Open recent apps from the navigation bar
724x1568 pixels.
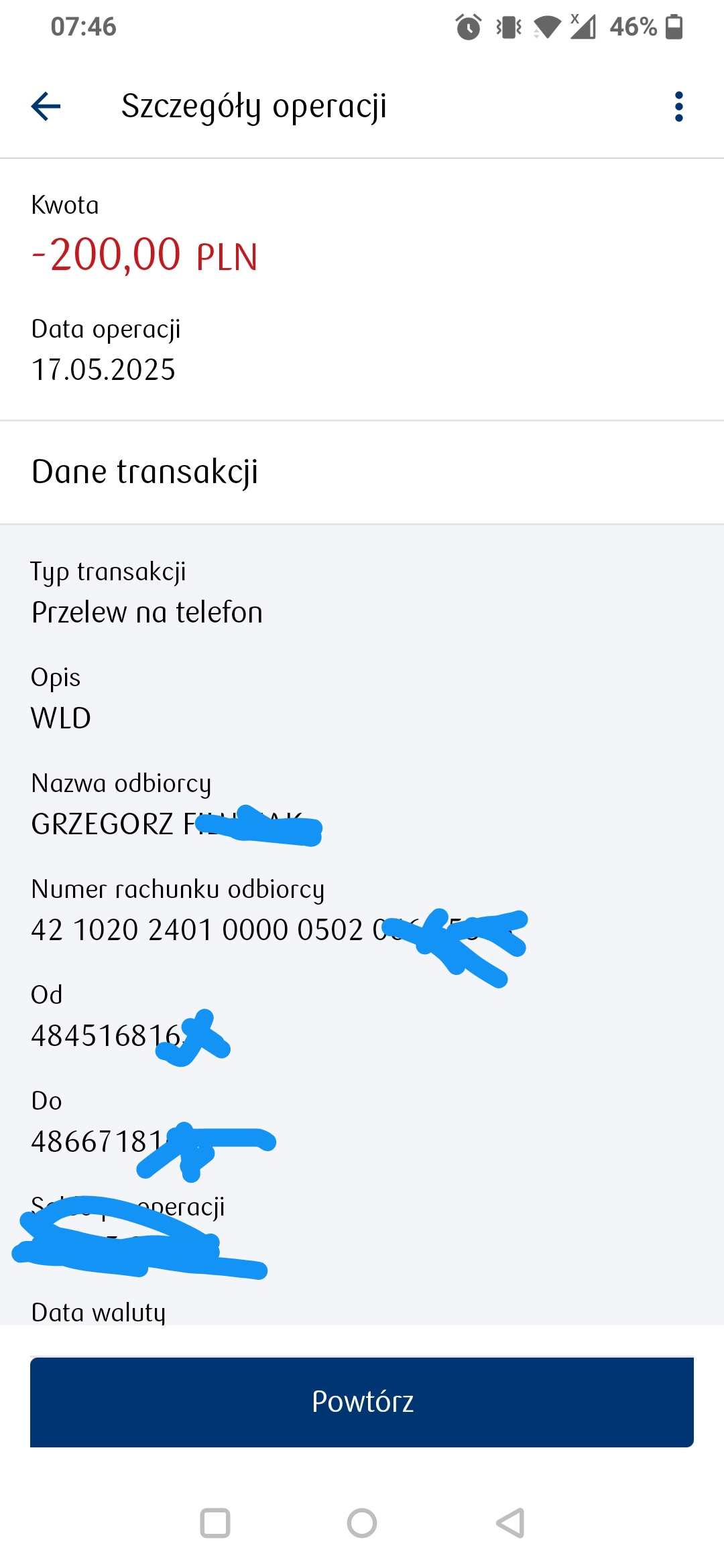click(x=215, y=1523)
